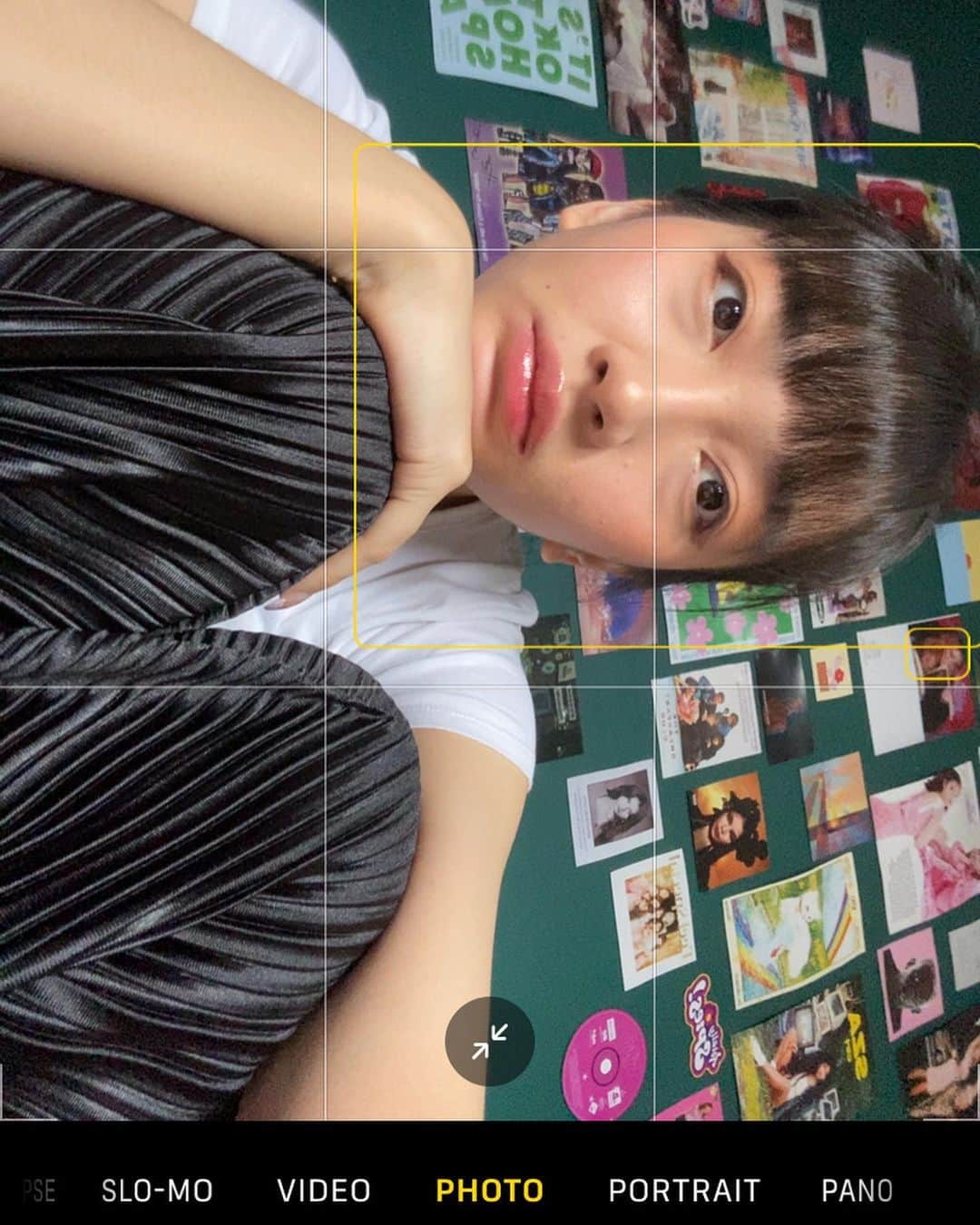Toggle the field-of-view arrows button
This screenshot has height=1225, width=980.
[489, 1042]
